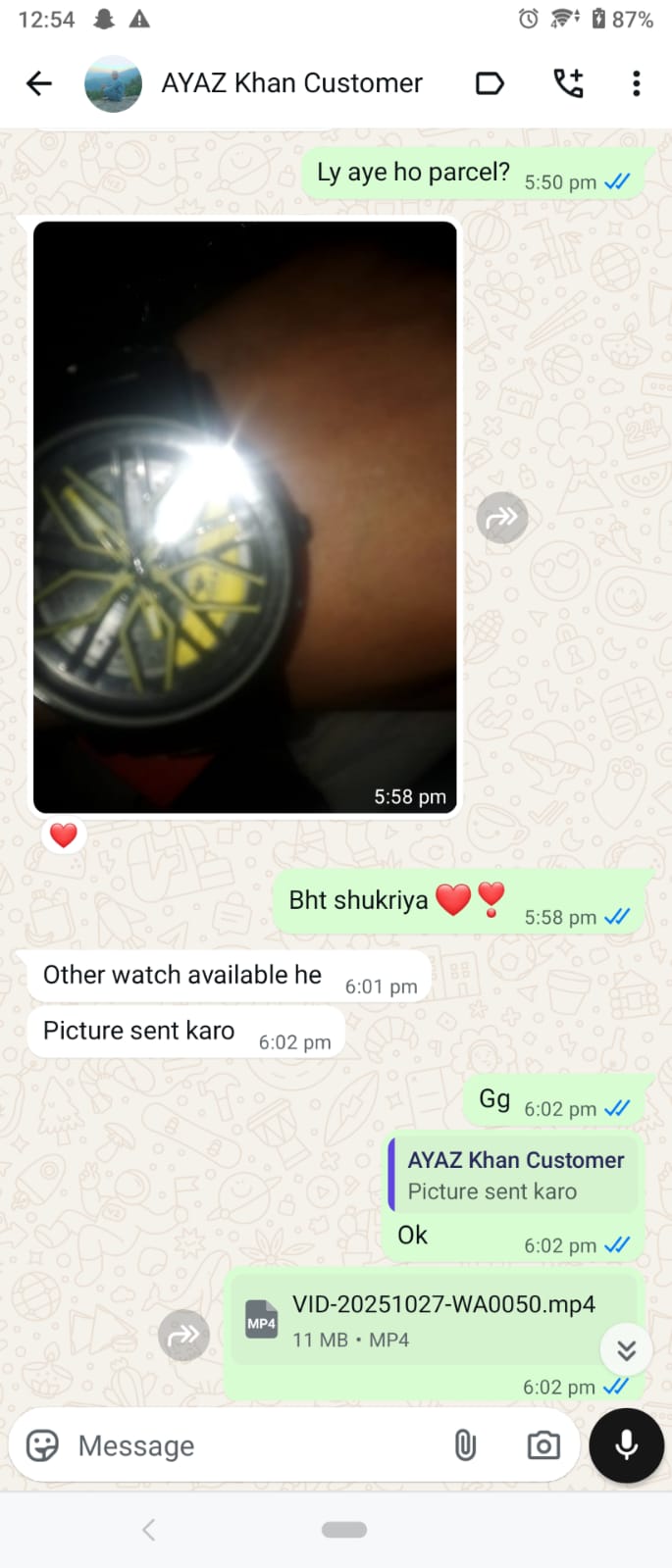Screen dimensions: 672x1568
Task: Open AYAZ Khan Customer contact info
Action: 291,83
